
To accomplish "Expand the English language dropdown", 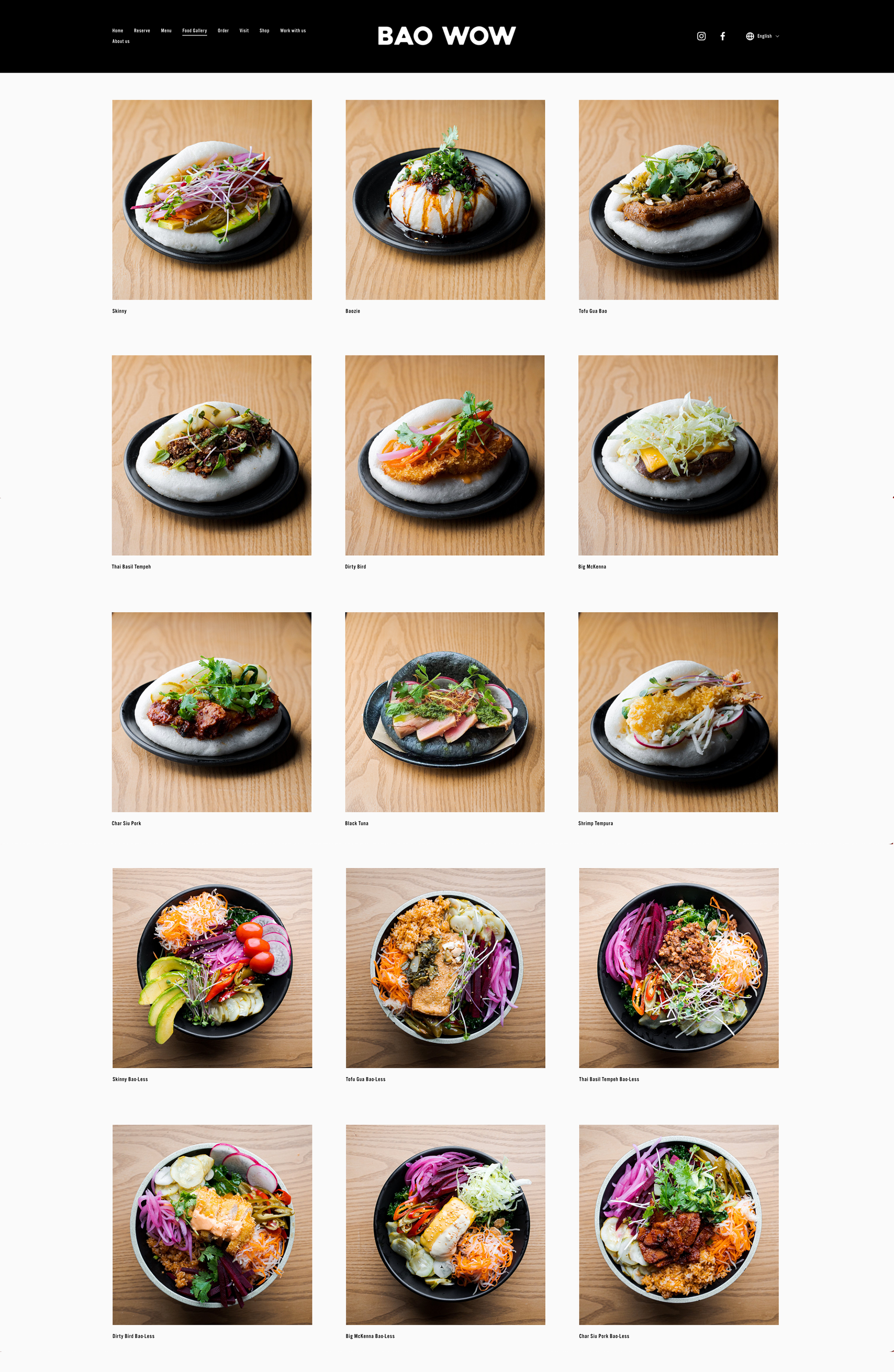I will click(763, 36).
